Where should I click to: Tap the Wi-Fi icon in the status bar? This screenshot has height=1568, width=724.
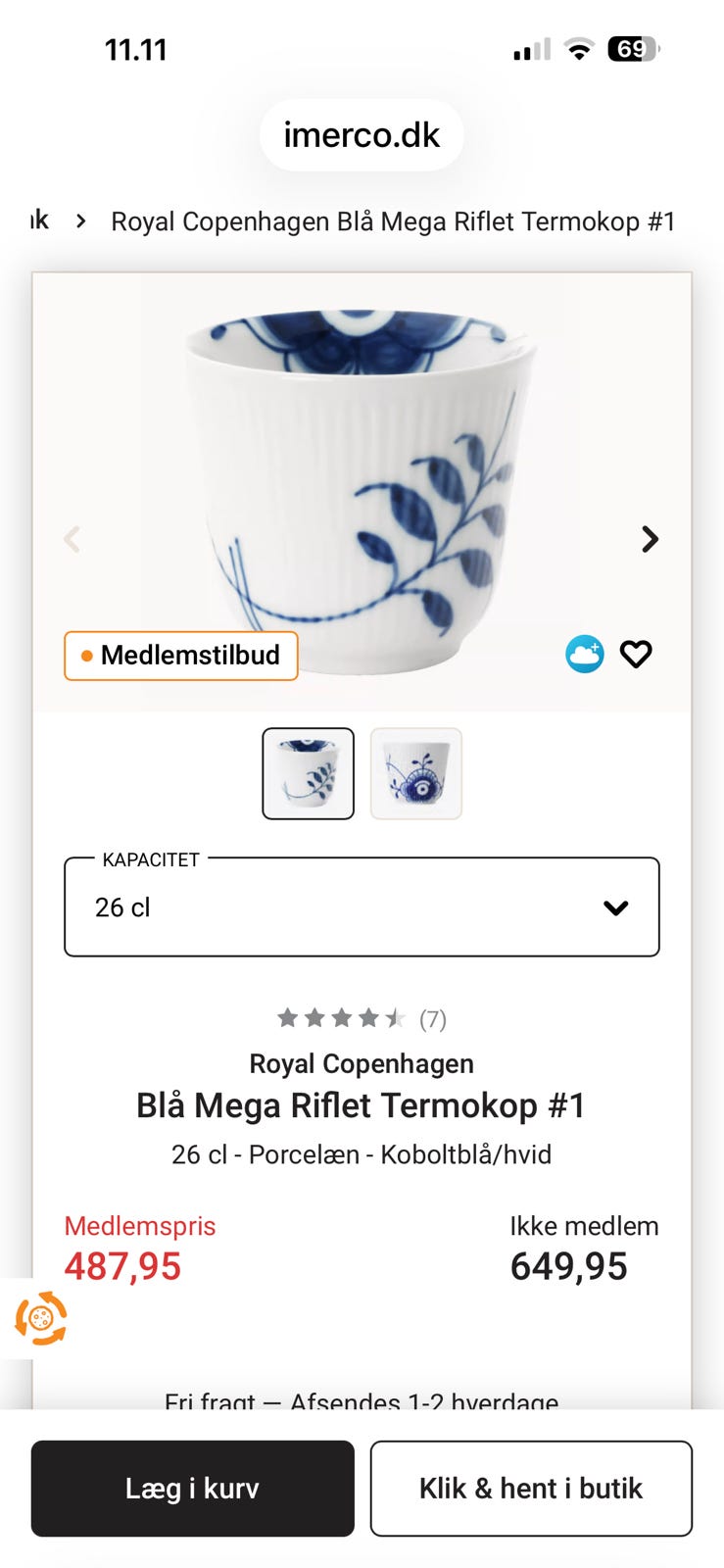click(x=578, y=49)
